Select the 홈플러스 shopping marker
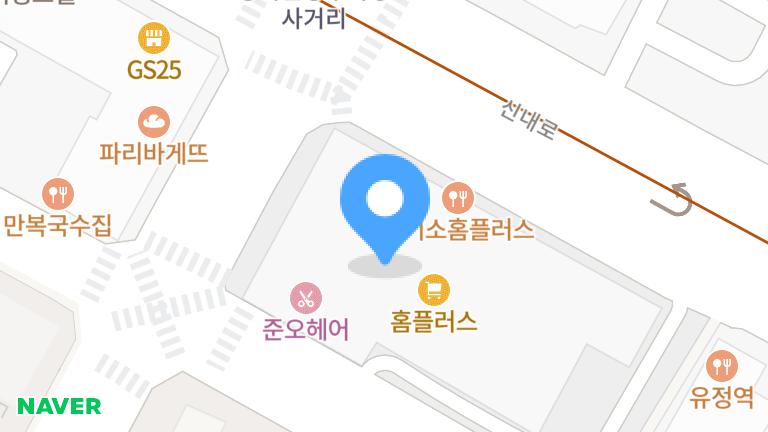Image resolution: width=768 pixels, height=432 pixels. [433, 291]
